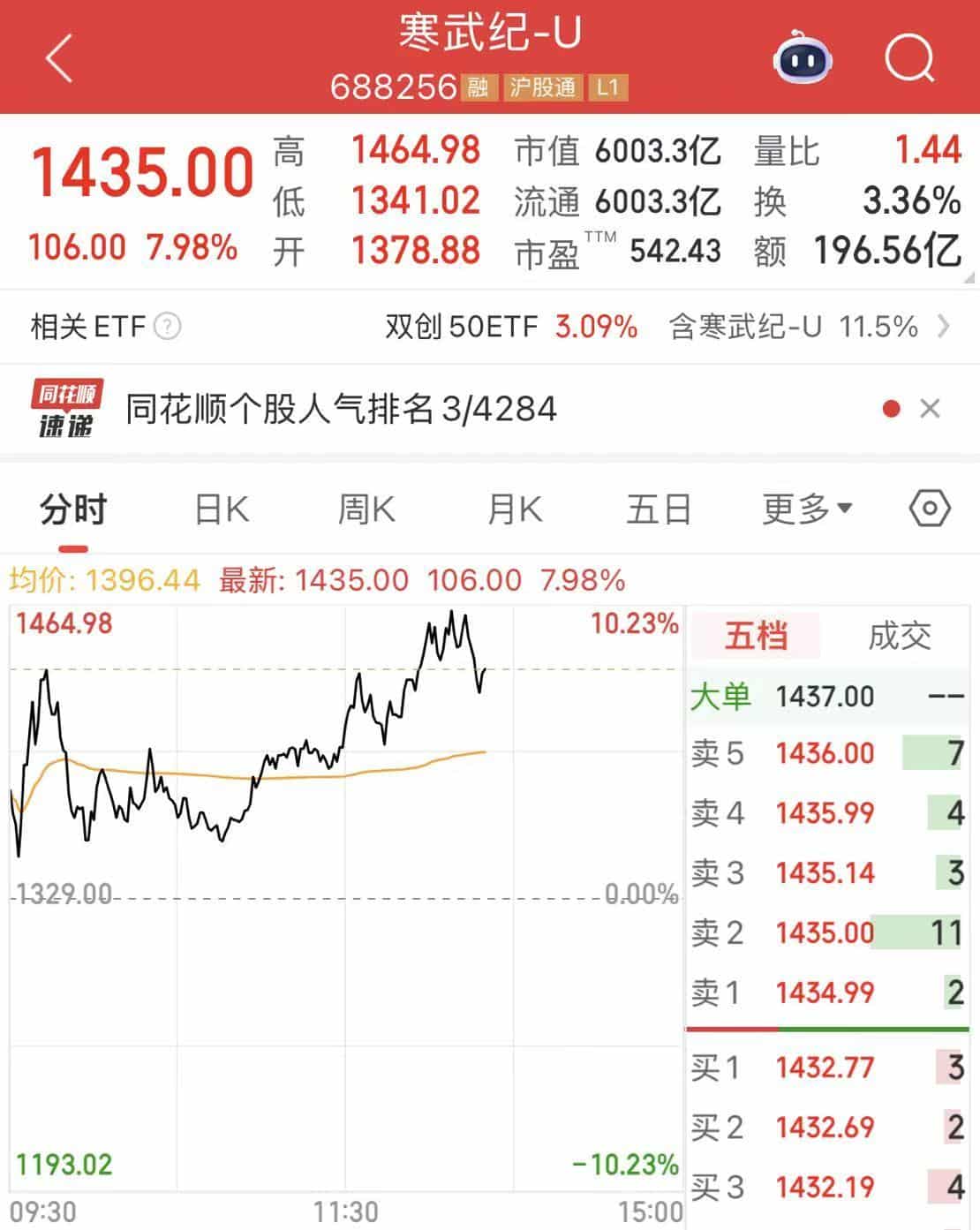Dismiss the 人气排名 banner with X
The width and height of the screenshot is (980, 1230).
(x=931, y=409)
